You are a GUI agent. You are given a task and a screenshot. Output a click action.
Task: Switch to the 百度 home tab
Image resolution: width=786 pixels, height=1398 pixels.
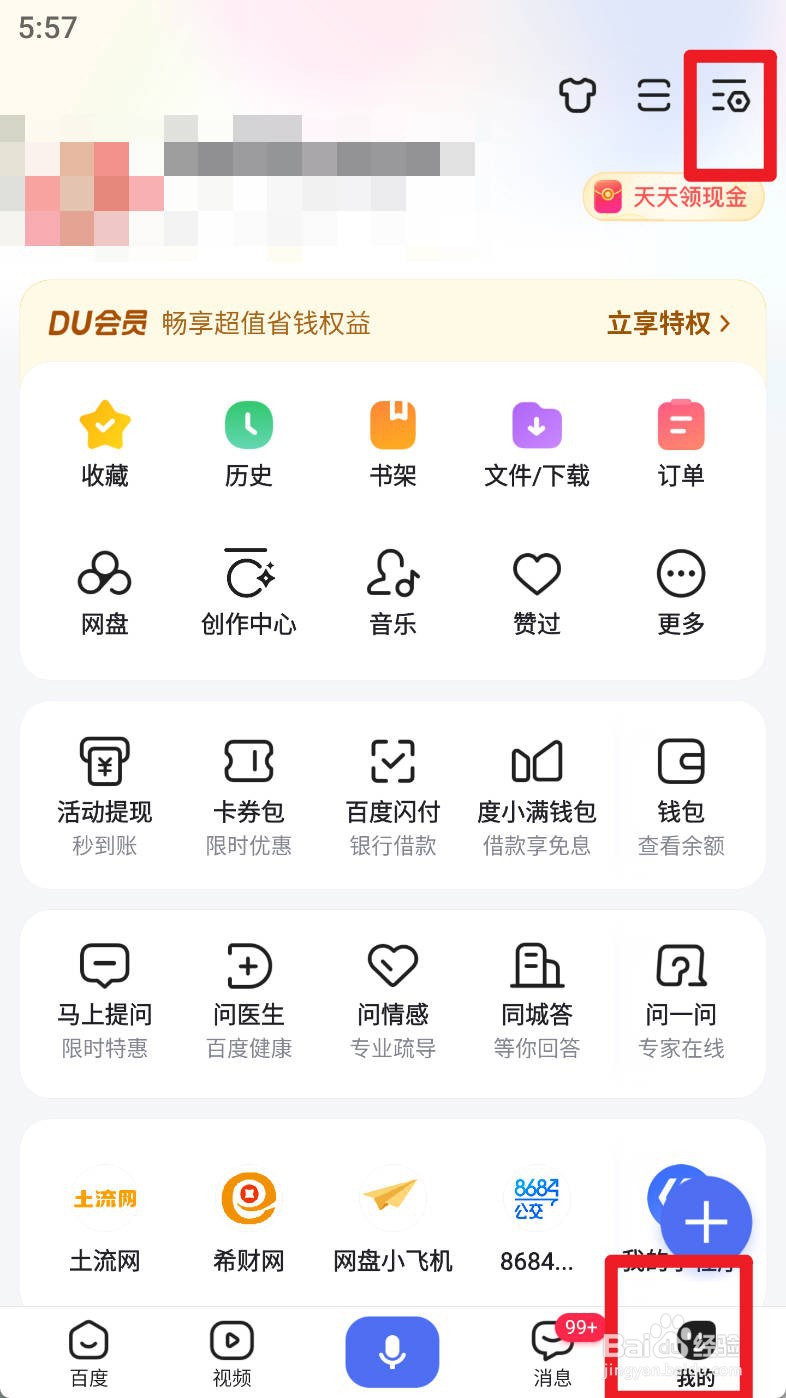pos(89,1352)
